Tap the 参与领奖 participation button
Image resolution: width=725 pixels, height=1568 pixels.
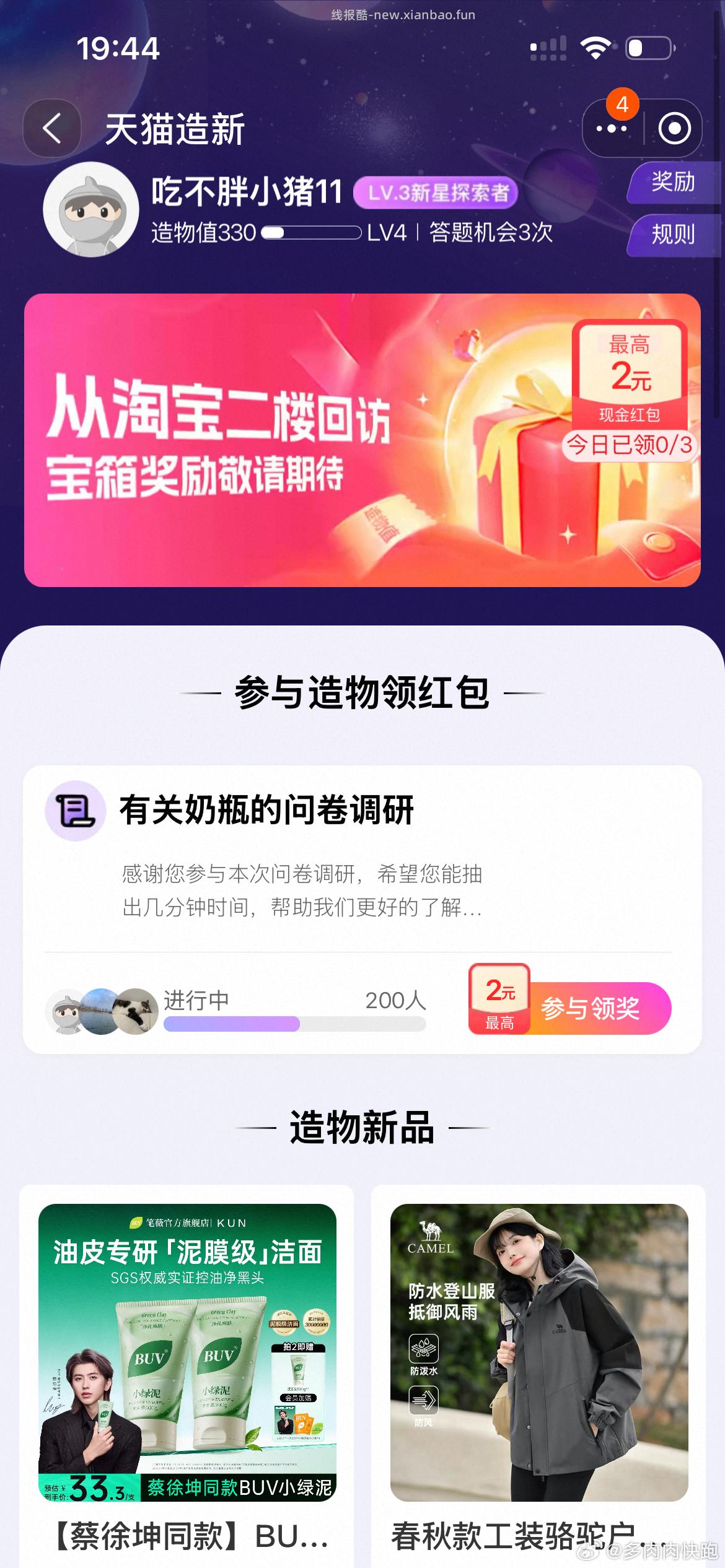593,1008
